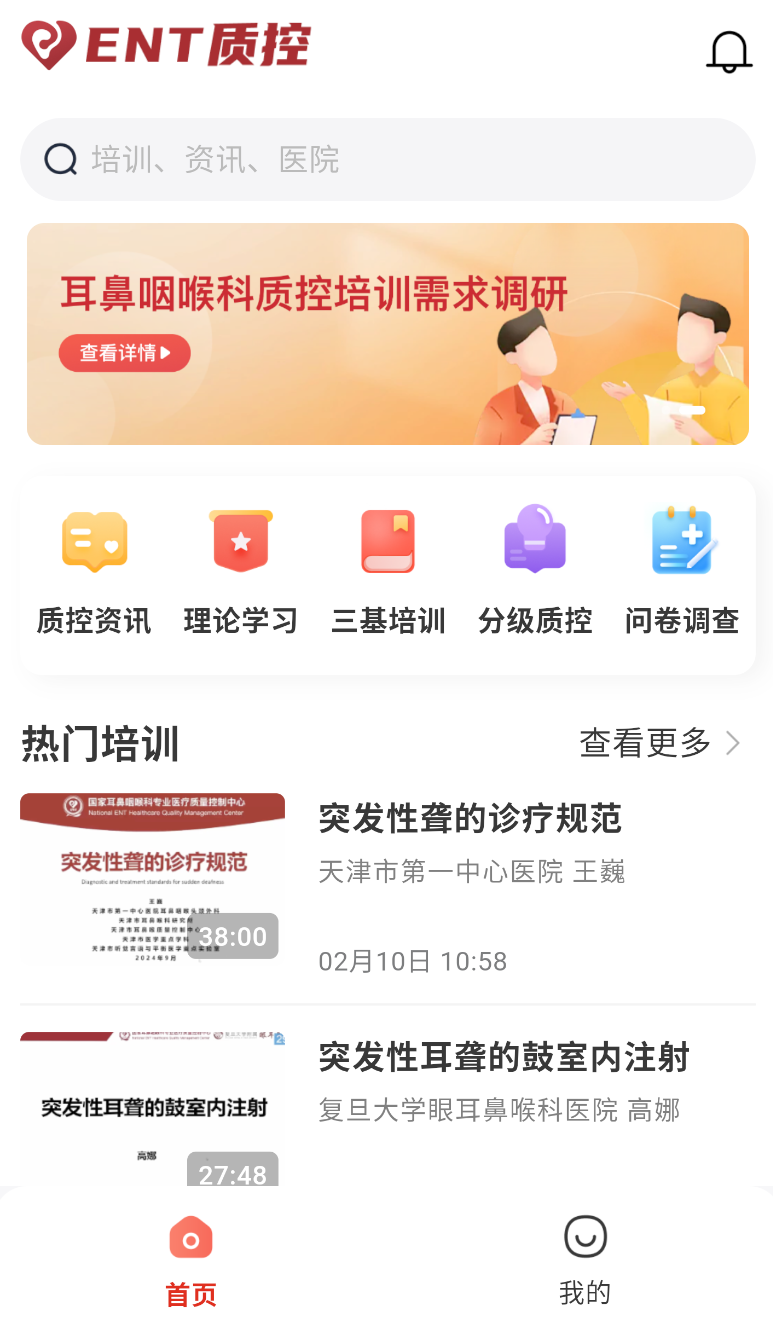Click the 27:48 duration badge
This screenshot has height=1318, width=773.
coord(233,1176)
